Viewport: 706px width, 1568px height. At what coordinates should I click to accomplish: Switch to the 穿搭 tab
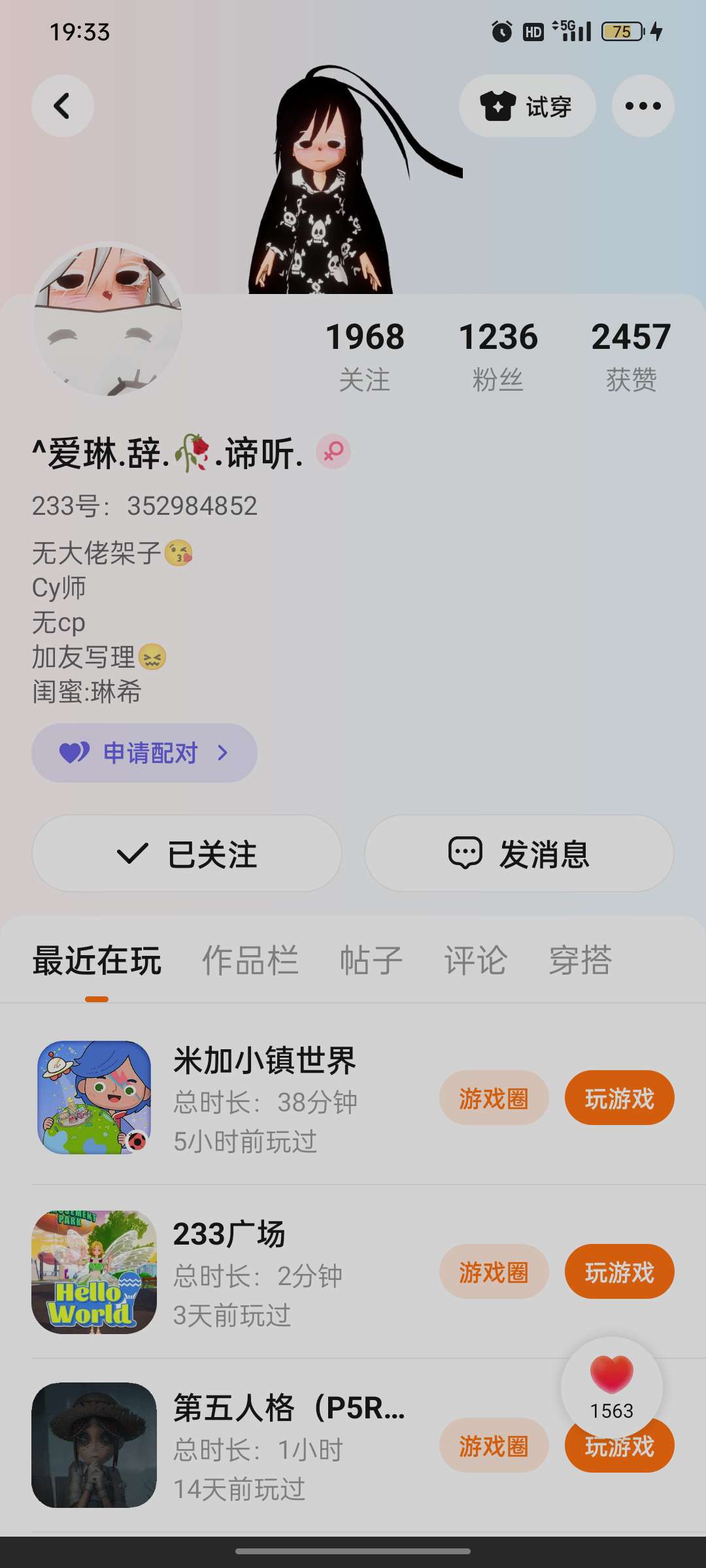pyautogui.click(x=580, y=960)
